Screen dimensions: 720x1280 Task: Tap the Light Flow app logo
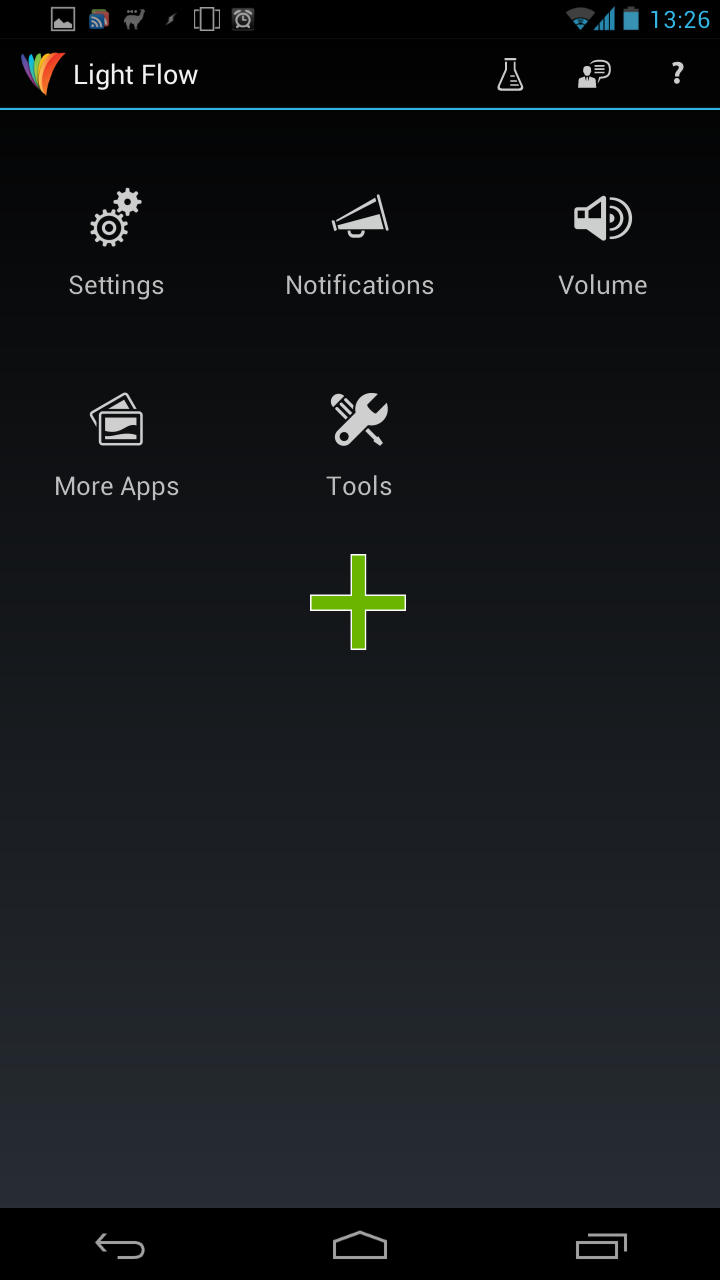(x=43, y=74)
